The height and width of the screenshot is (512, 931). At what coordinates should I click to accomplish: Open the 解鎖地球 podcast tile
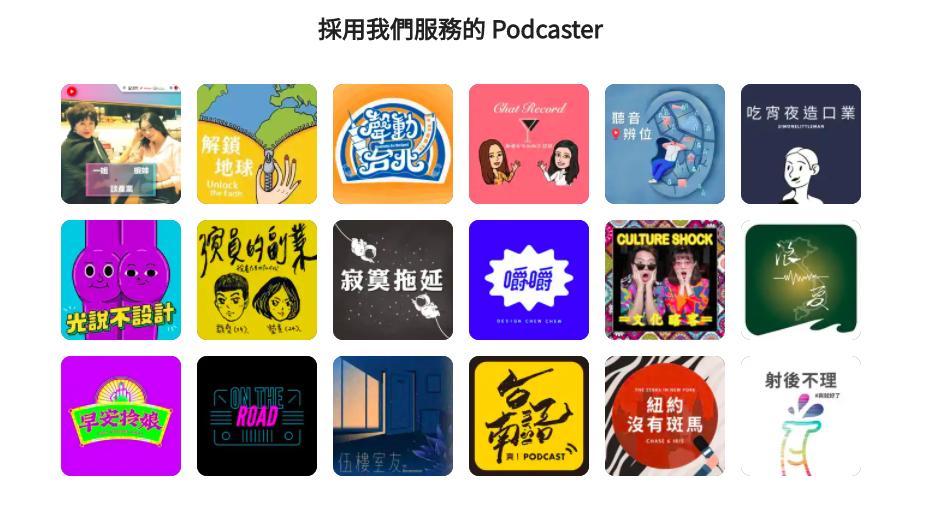[257, 144]
